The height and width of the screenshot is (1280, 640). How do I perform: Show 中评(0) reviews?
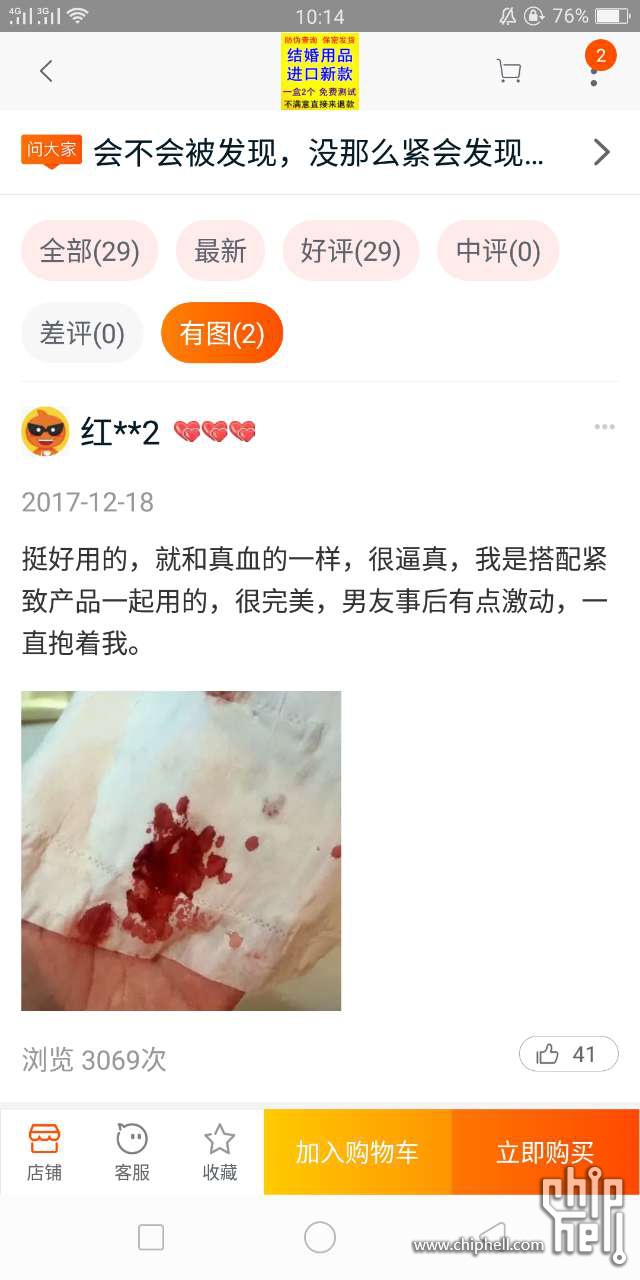498,251
